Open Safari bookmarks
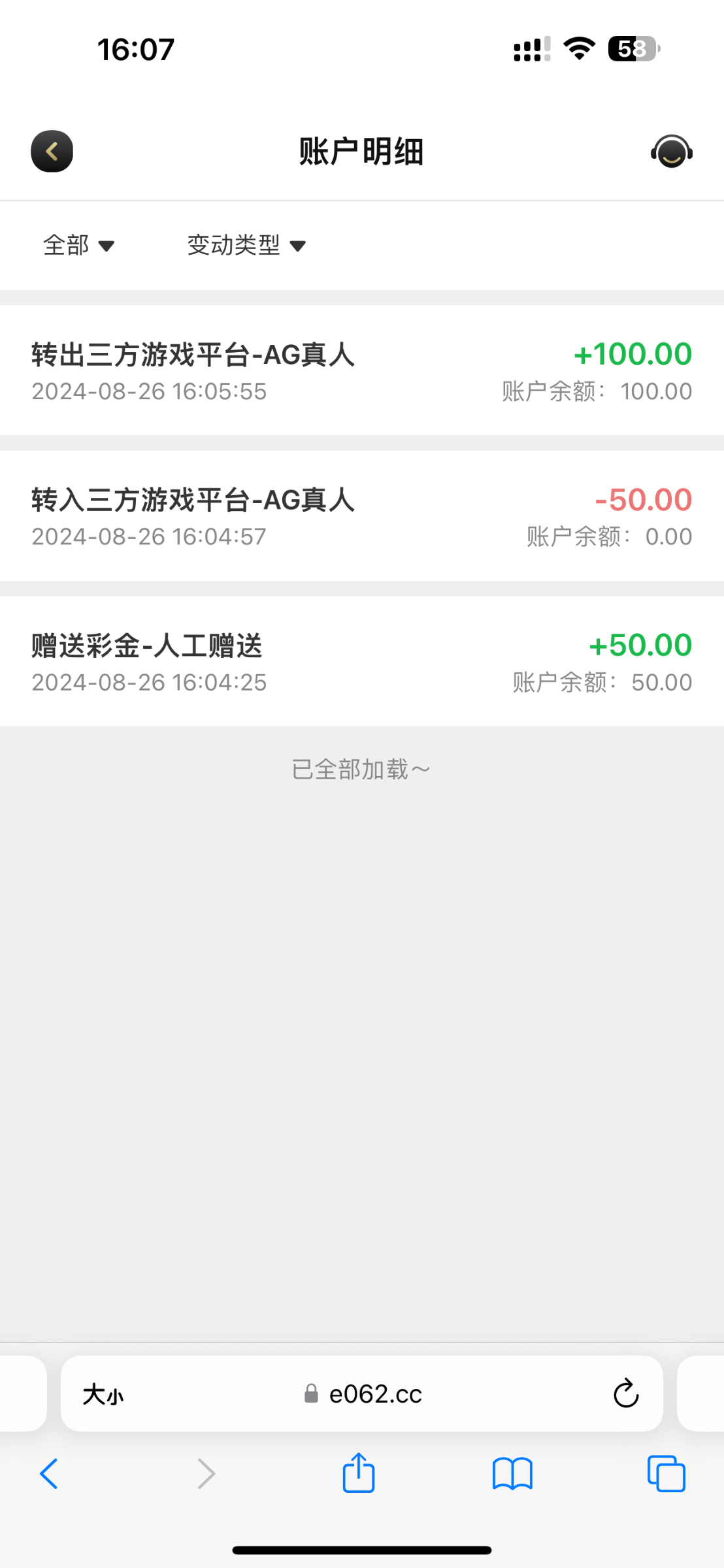 pyautogui.click(x=512, y=1474)
